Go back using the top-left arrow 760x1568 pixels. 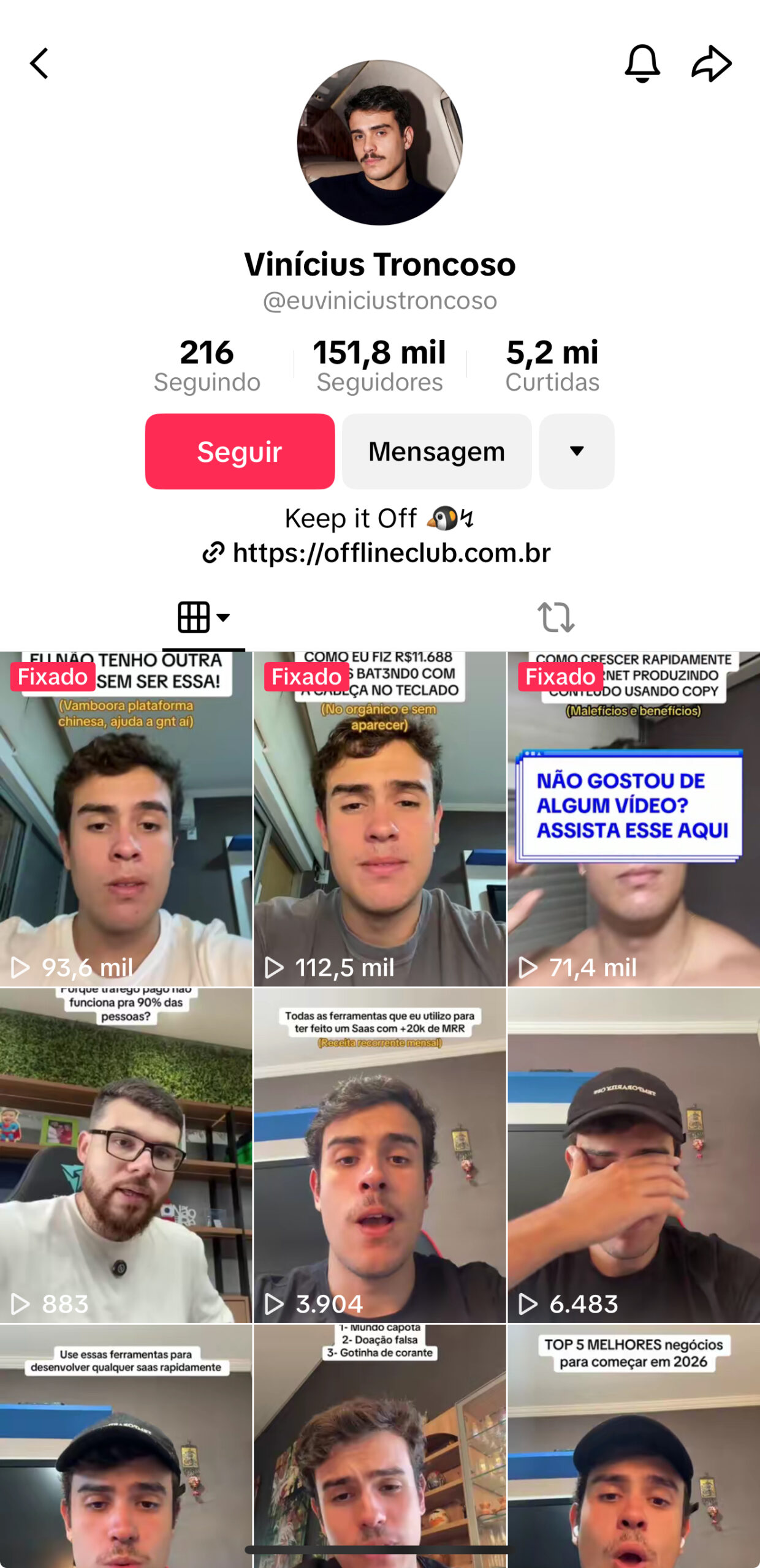coord(39,64)
